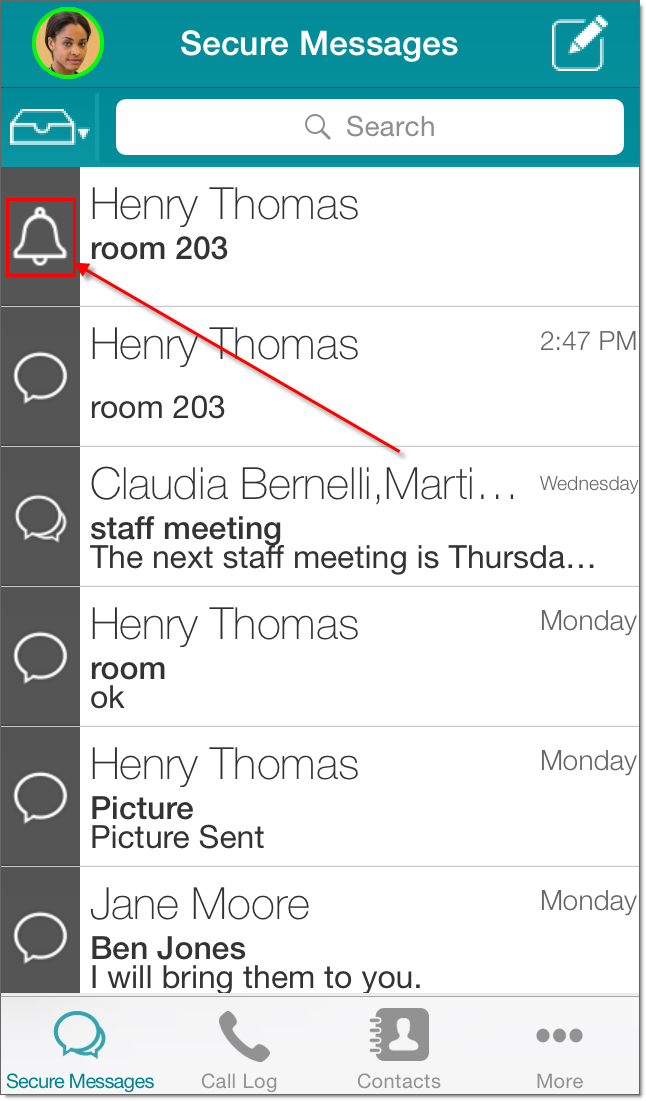Open the More tab
The height and width of the screenshot is (1101, 646).
(x=559, y=1050)
